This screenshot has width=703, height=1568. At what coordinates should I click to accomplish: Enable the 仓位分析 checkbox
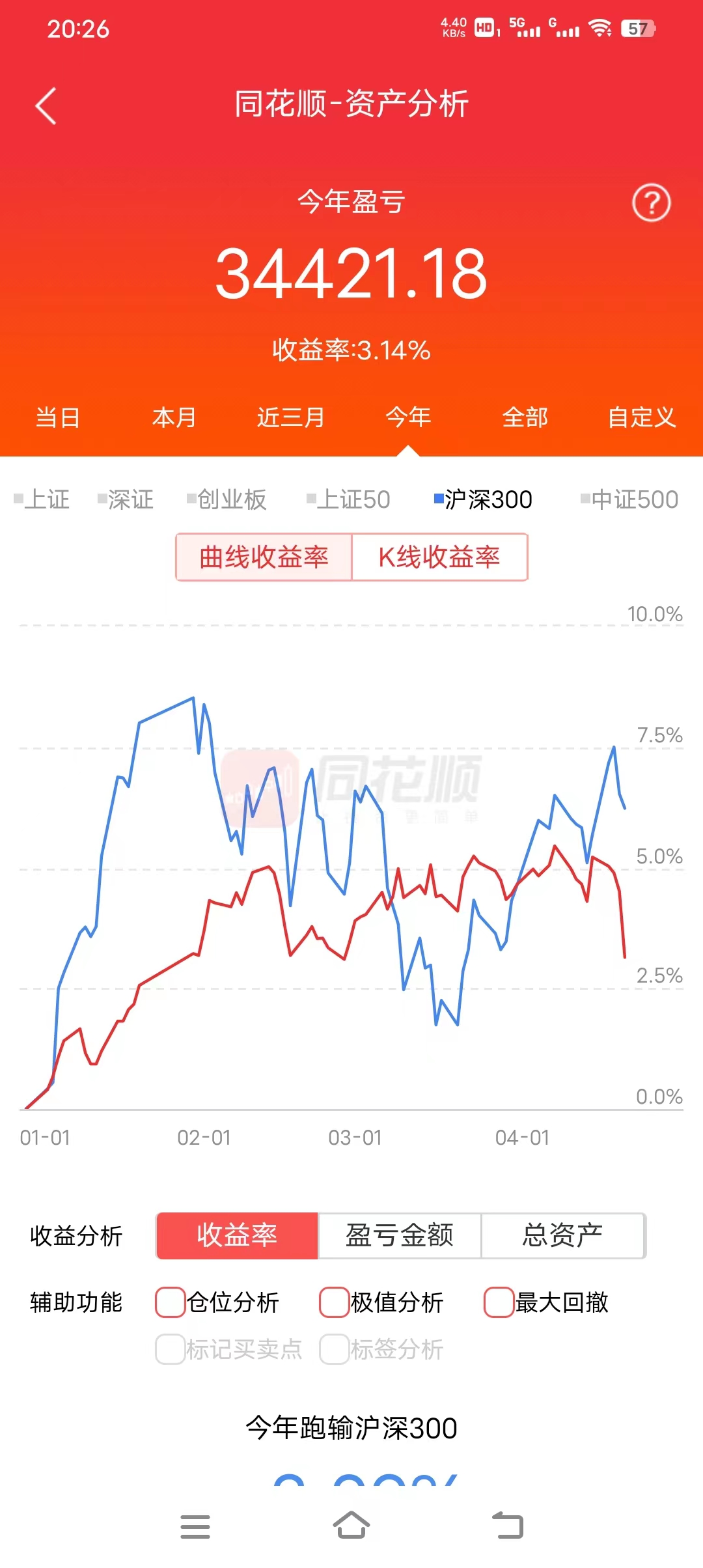pyautogui.click(x=171, y=1302)
